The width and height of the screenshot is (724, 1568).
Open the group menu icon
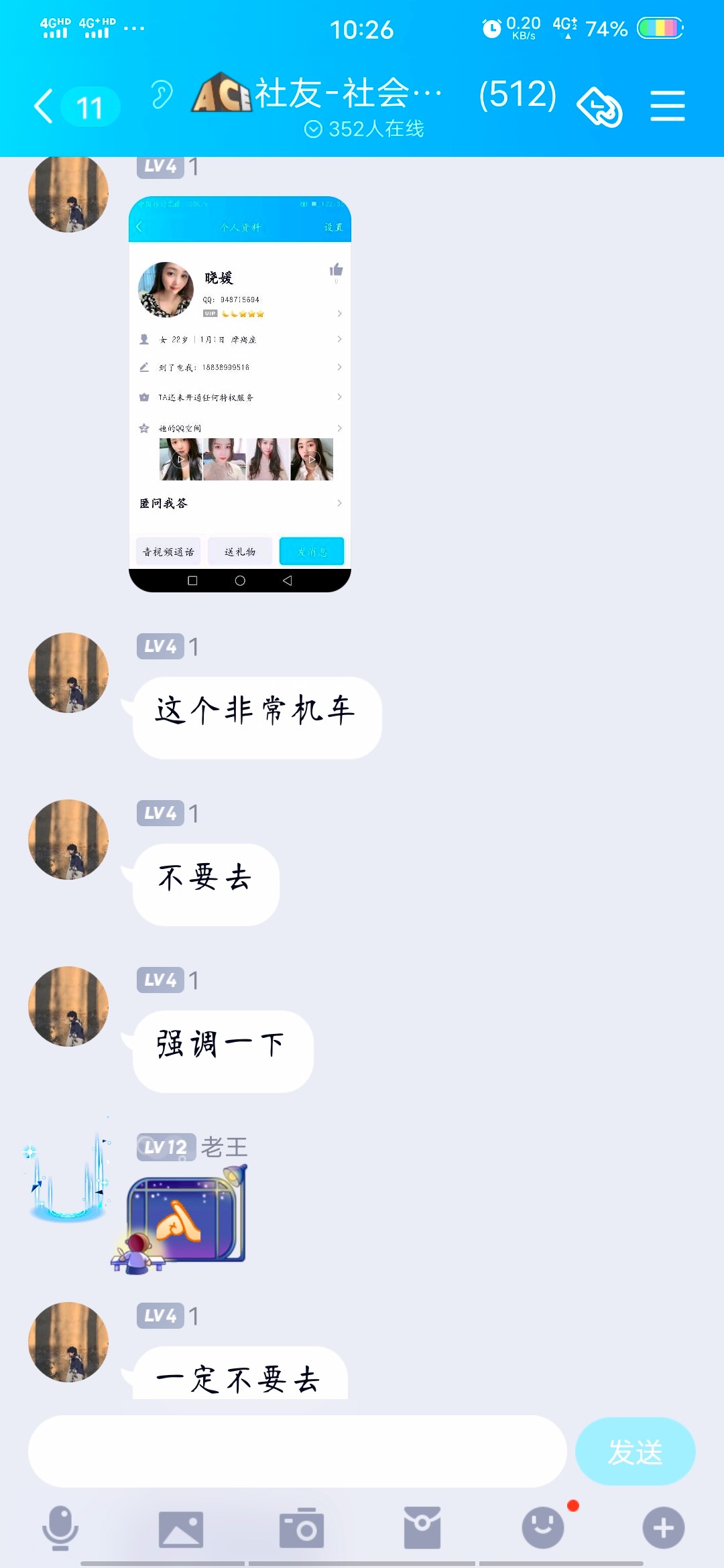click(667, 107)
